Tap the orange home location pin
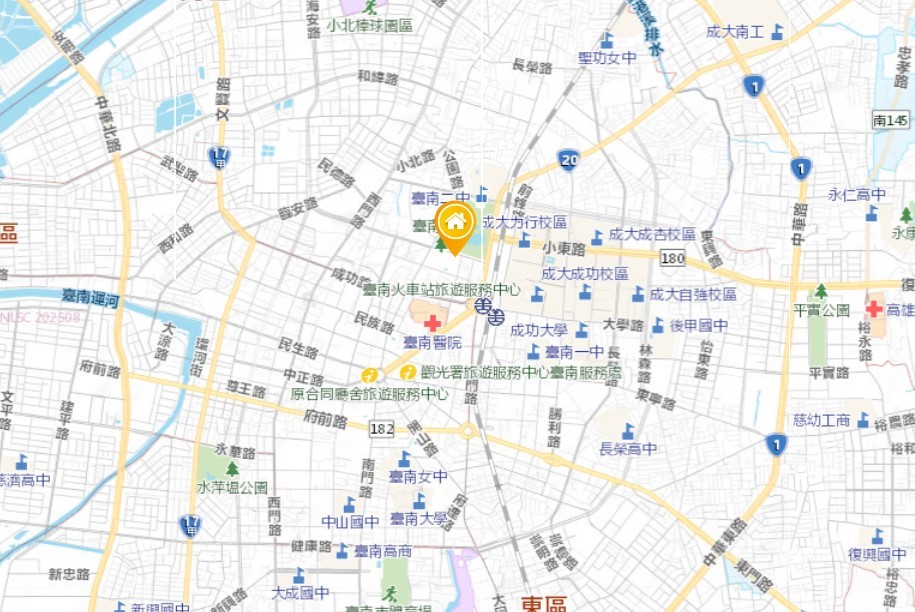The width and height of the screenshot is (915, 612). click(x=455, y=226)
